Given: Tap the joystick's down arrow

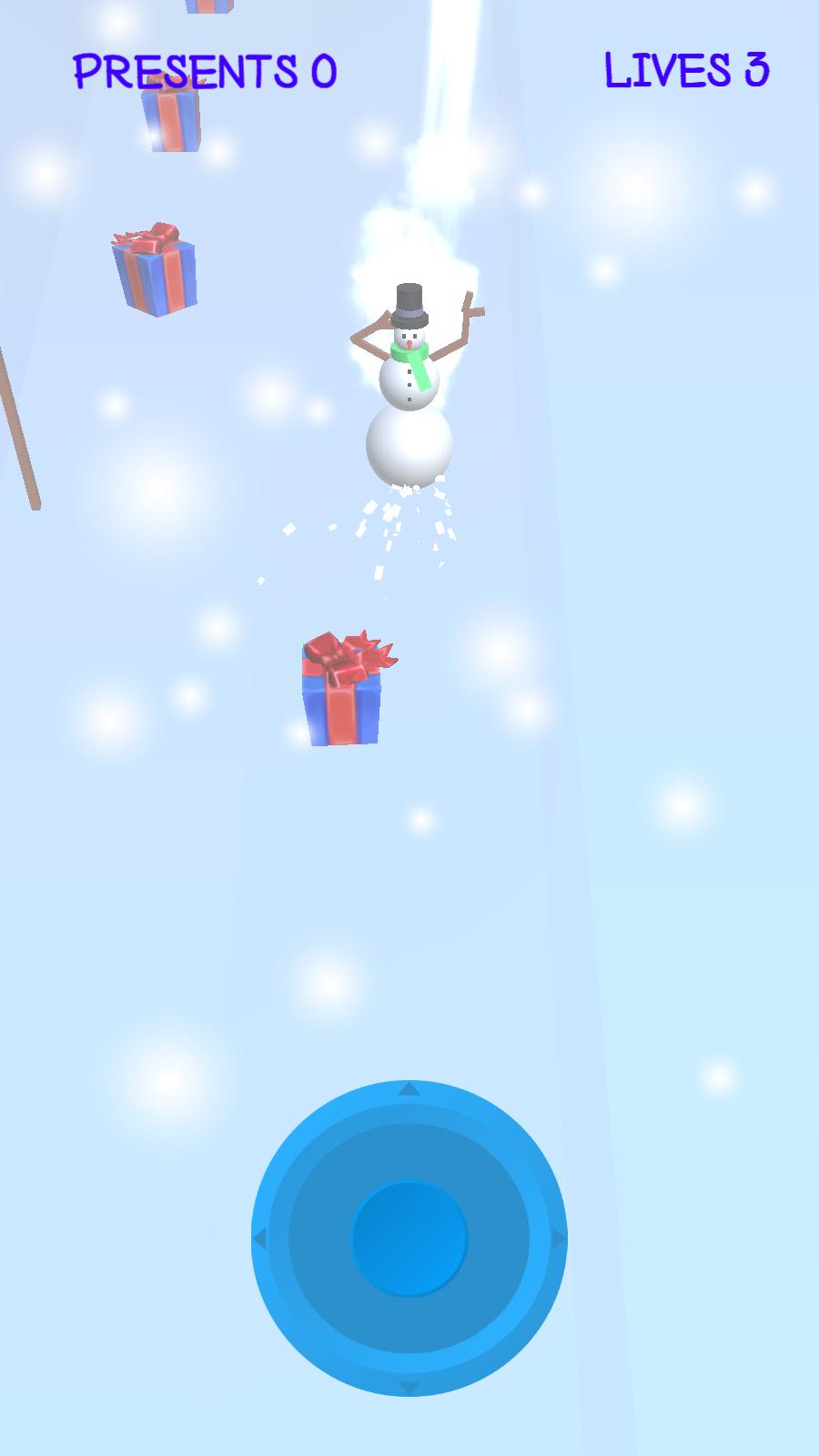Looking at the screenshot, I should coord(409,1387).
